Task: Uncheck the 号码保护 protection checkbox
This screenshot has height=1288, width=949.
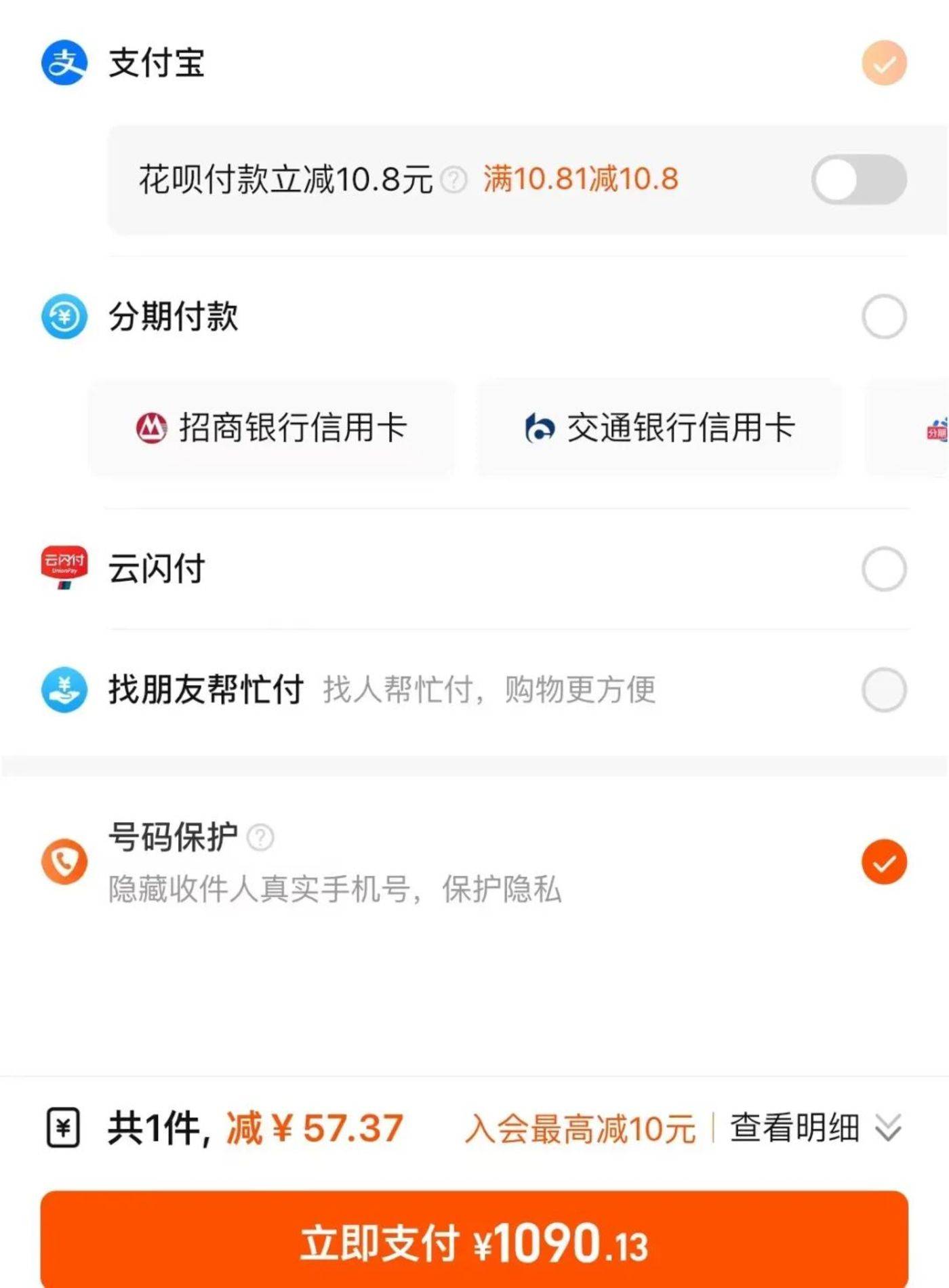Action: click(x=883, y=861)
